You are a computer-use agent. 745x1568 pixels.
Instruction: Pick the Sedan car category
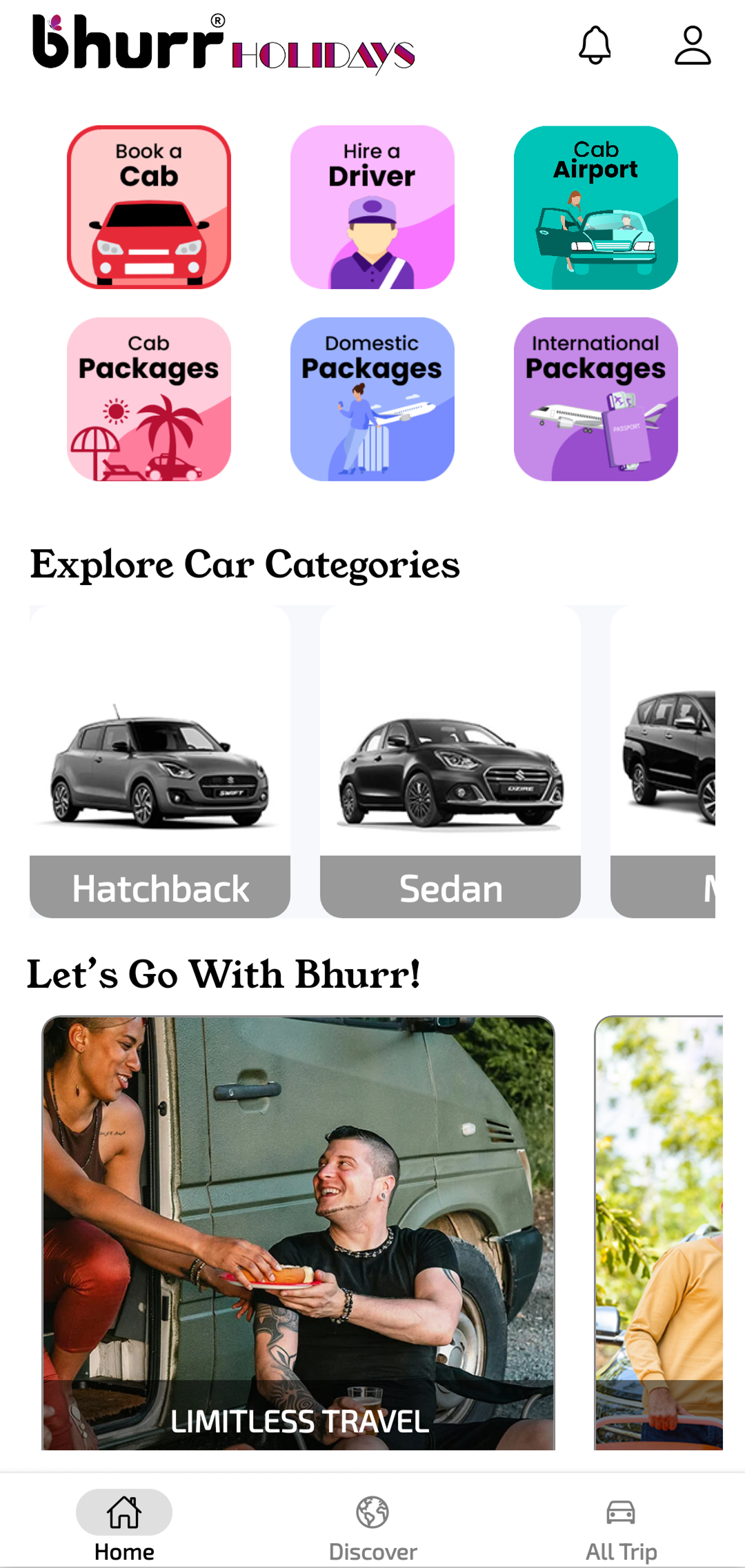click(450, 762)
